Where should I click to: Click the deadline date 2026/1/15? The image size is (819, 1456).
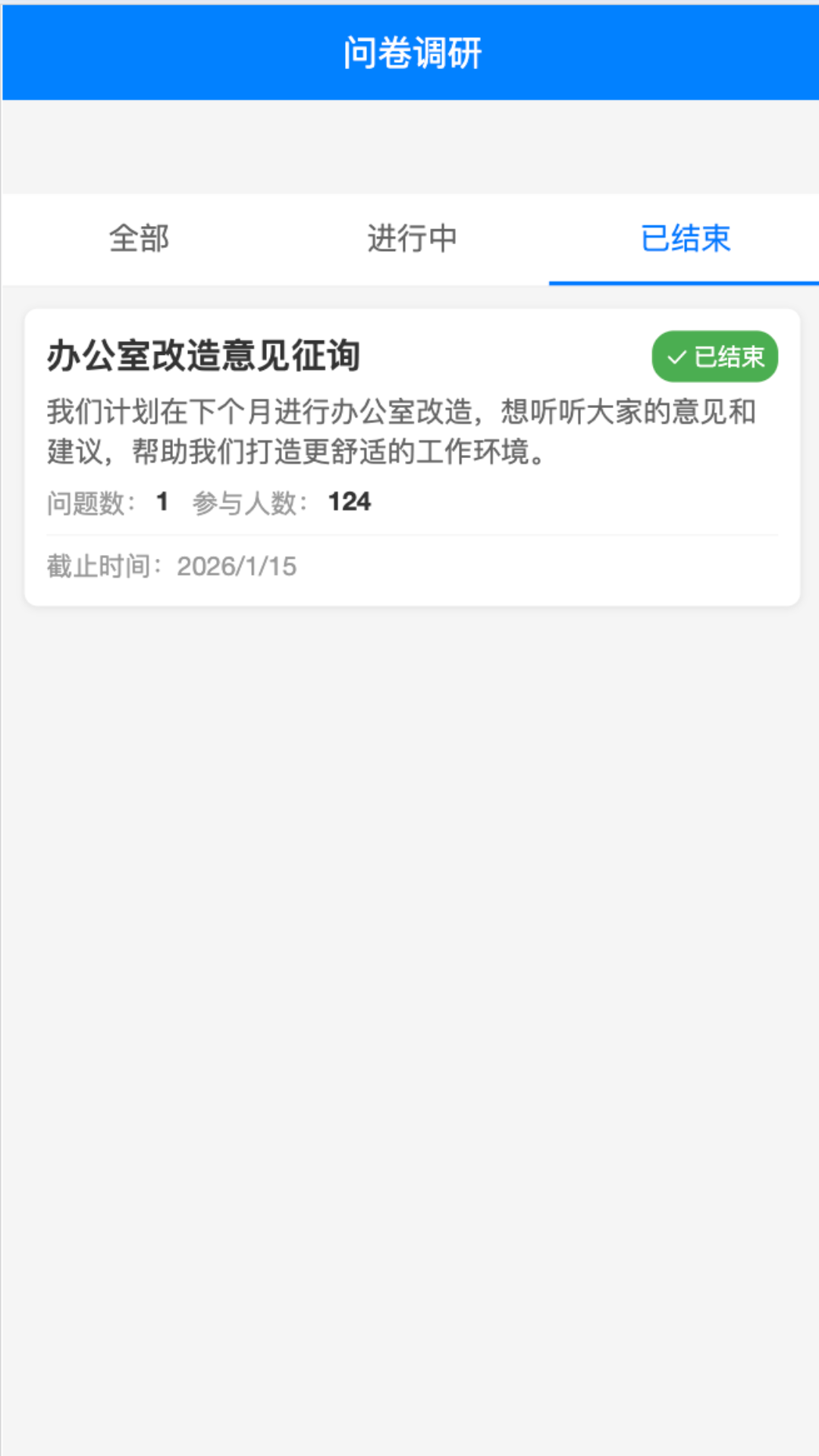237,566
